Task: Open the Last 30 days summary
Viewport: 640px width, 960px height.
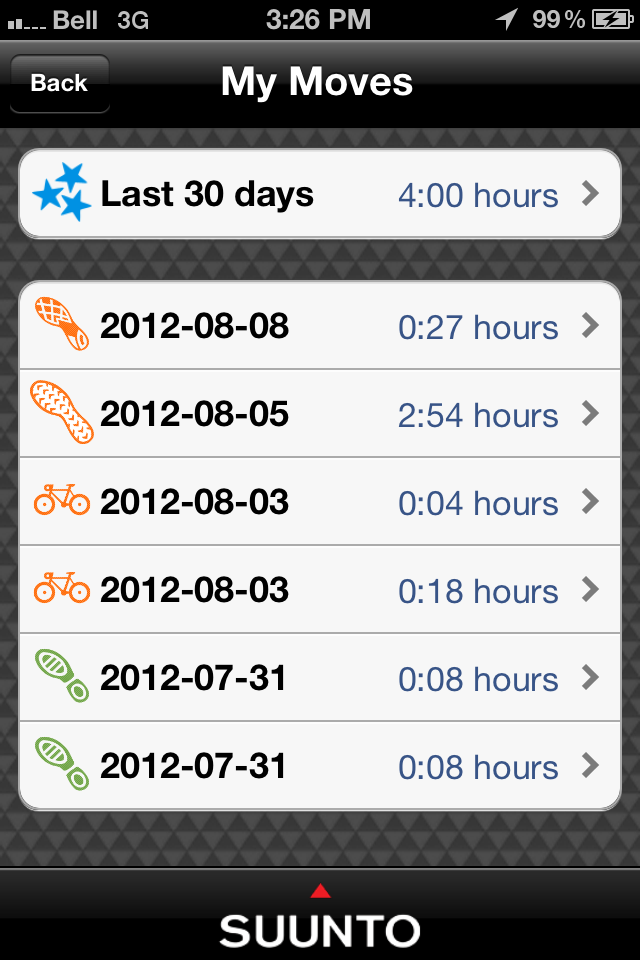Action: tap(320, 194)
